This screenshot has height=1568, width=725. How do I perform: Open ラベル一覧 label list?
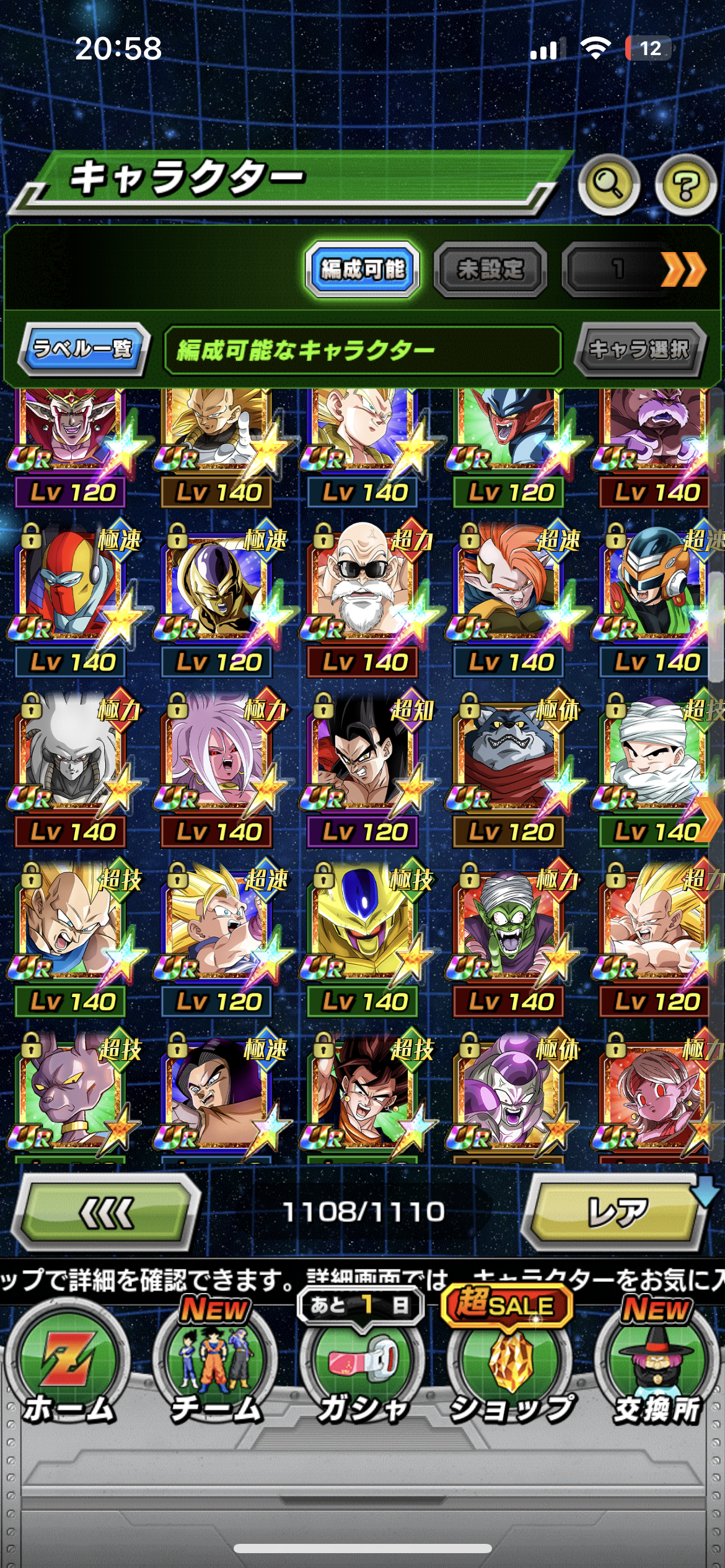tap(84, 349)
